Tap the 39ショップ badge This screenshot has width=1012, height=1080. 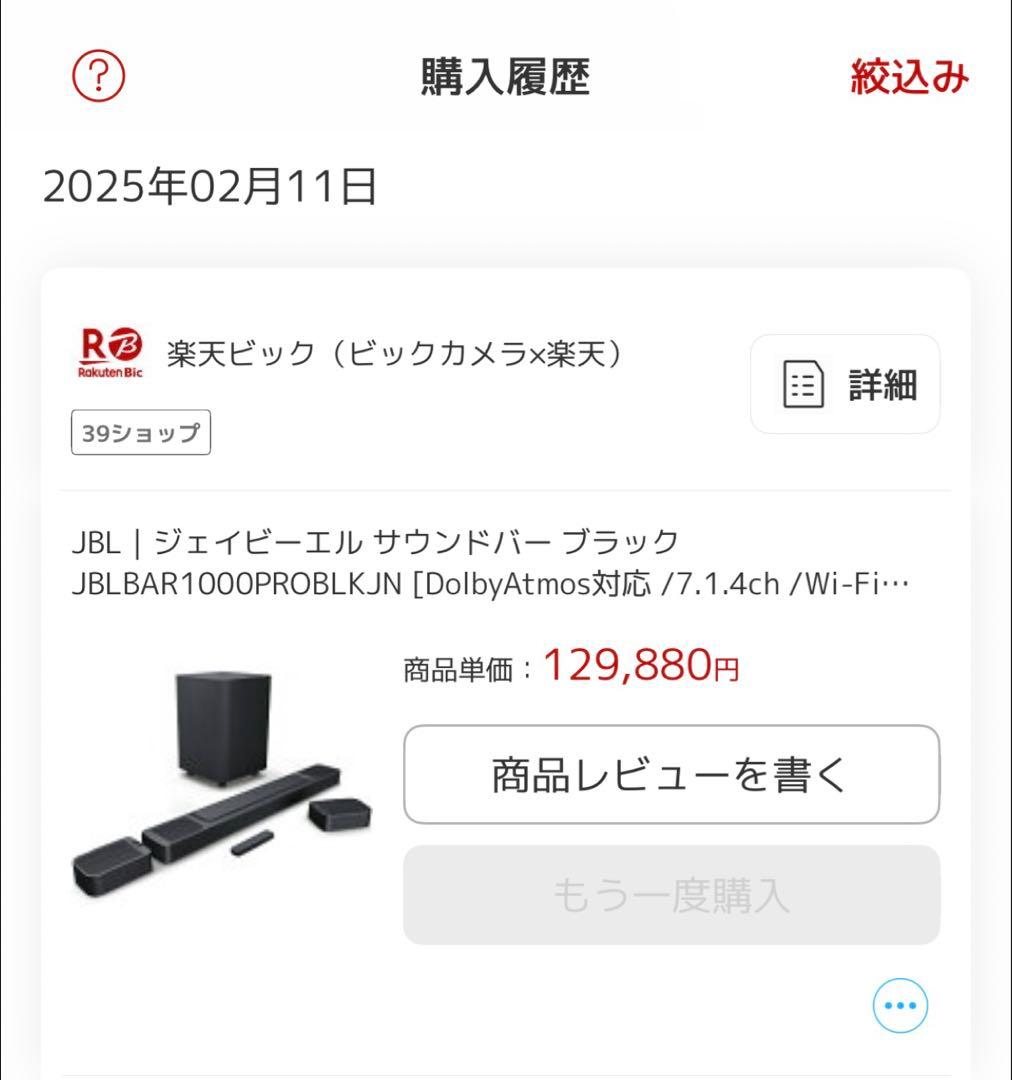[140, 432]
